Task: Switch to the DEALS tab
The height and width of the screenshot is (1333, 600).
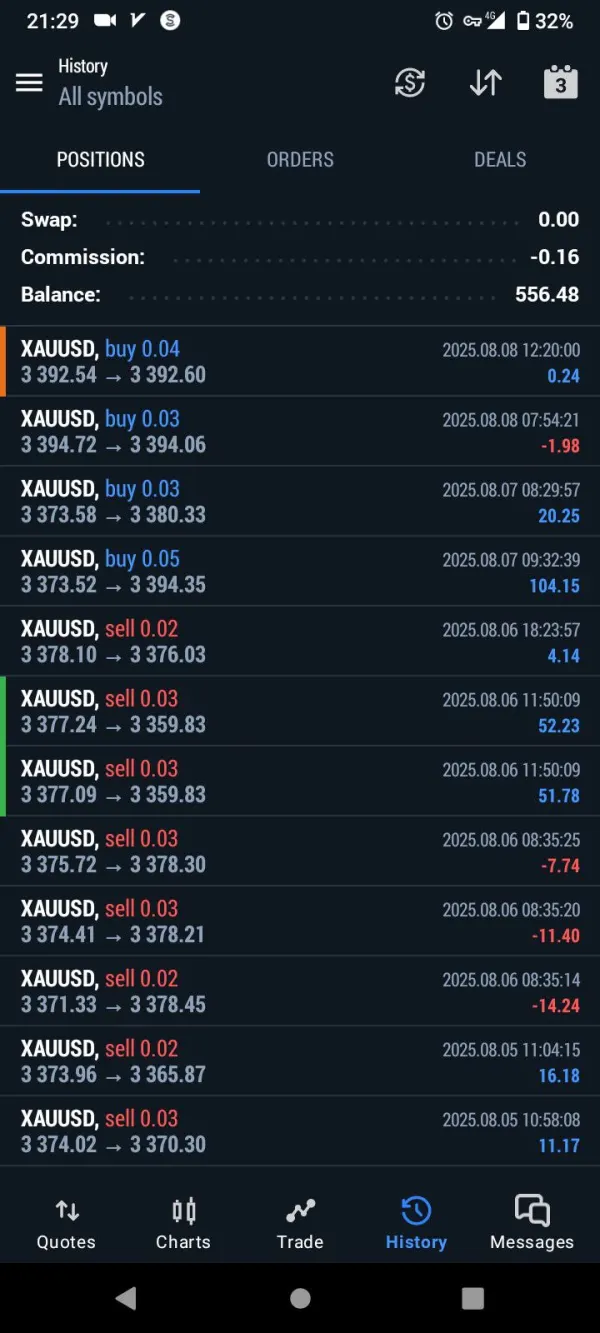Action: 500,160
